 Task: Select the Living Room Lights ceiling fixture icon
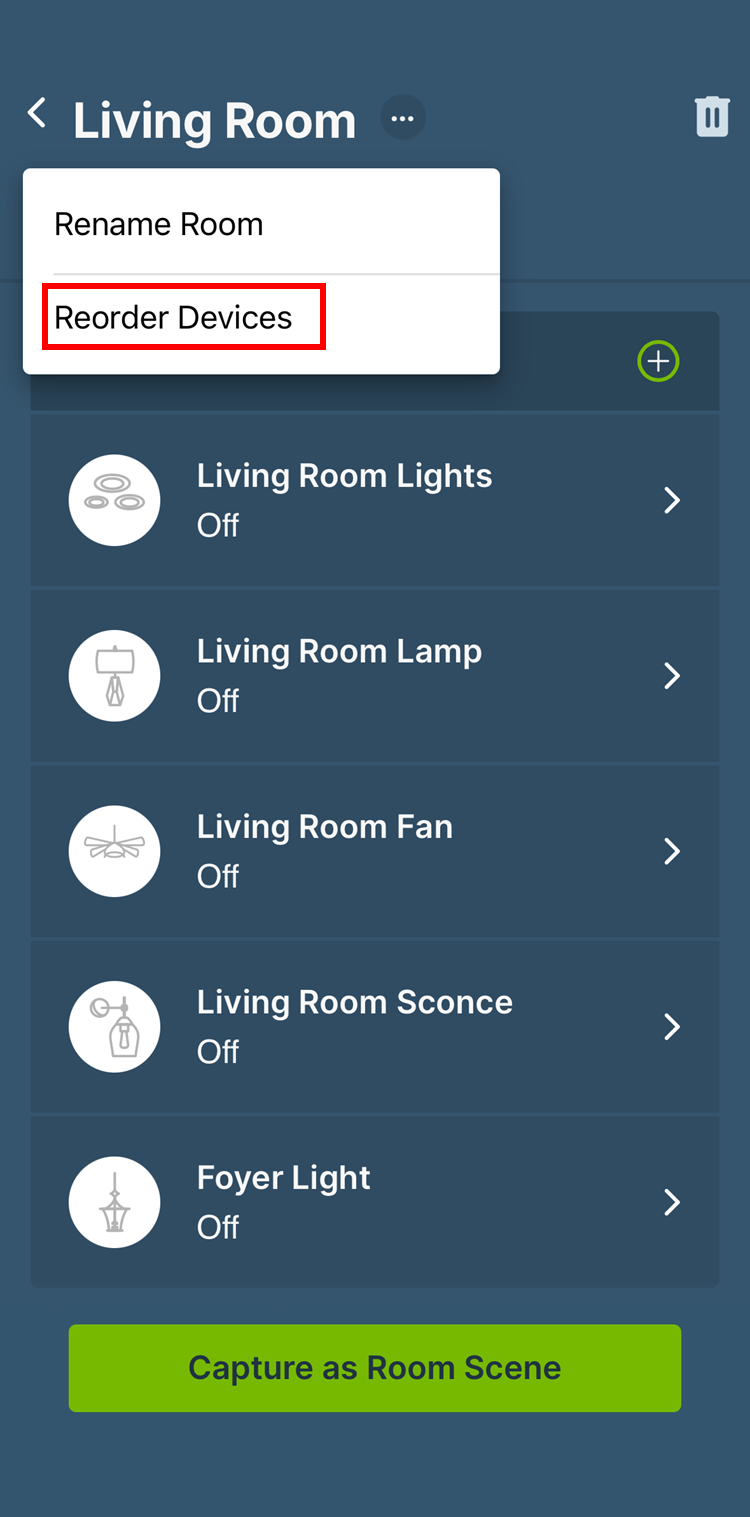tap(114, 500)
